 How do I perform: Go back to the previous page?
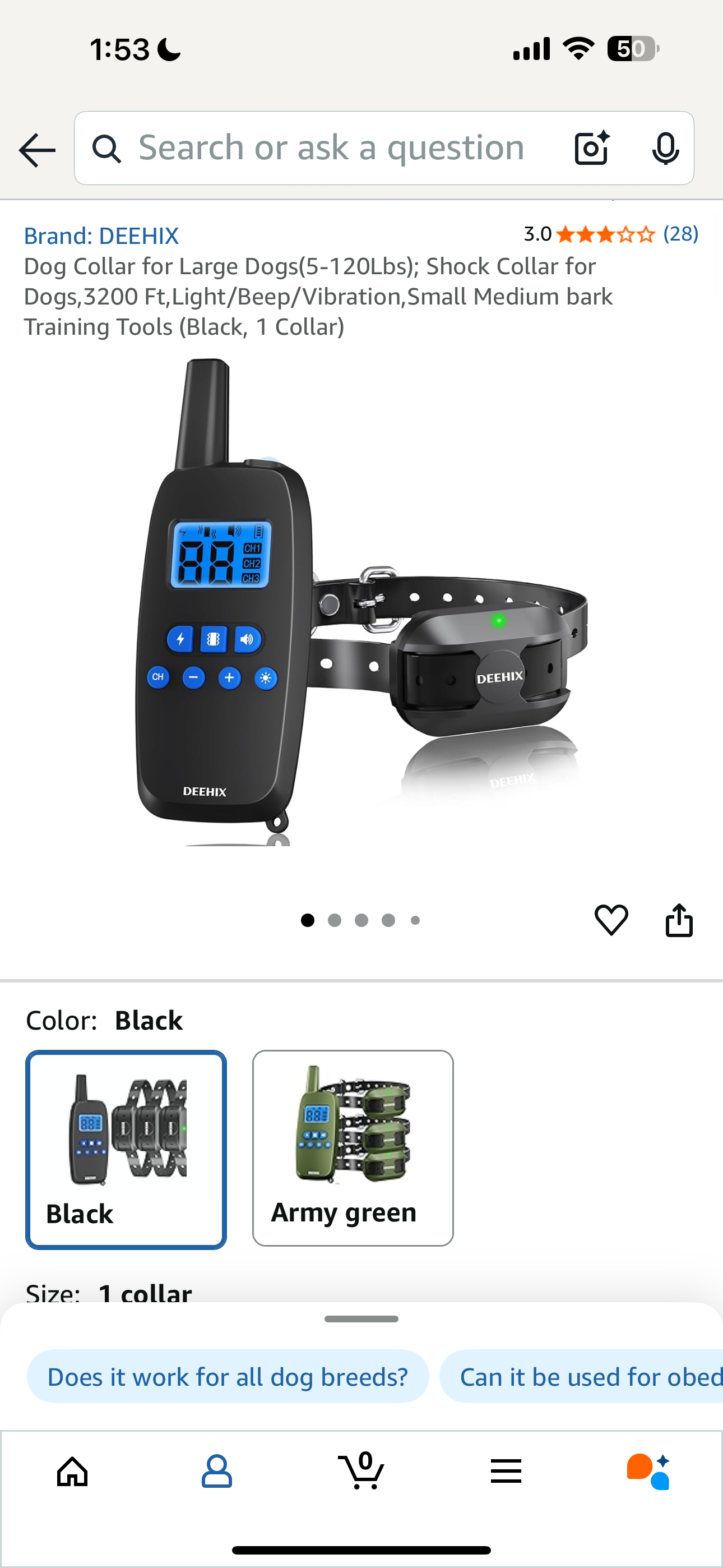click(37, 150)
